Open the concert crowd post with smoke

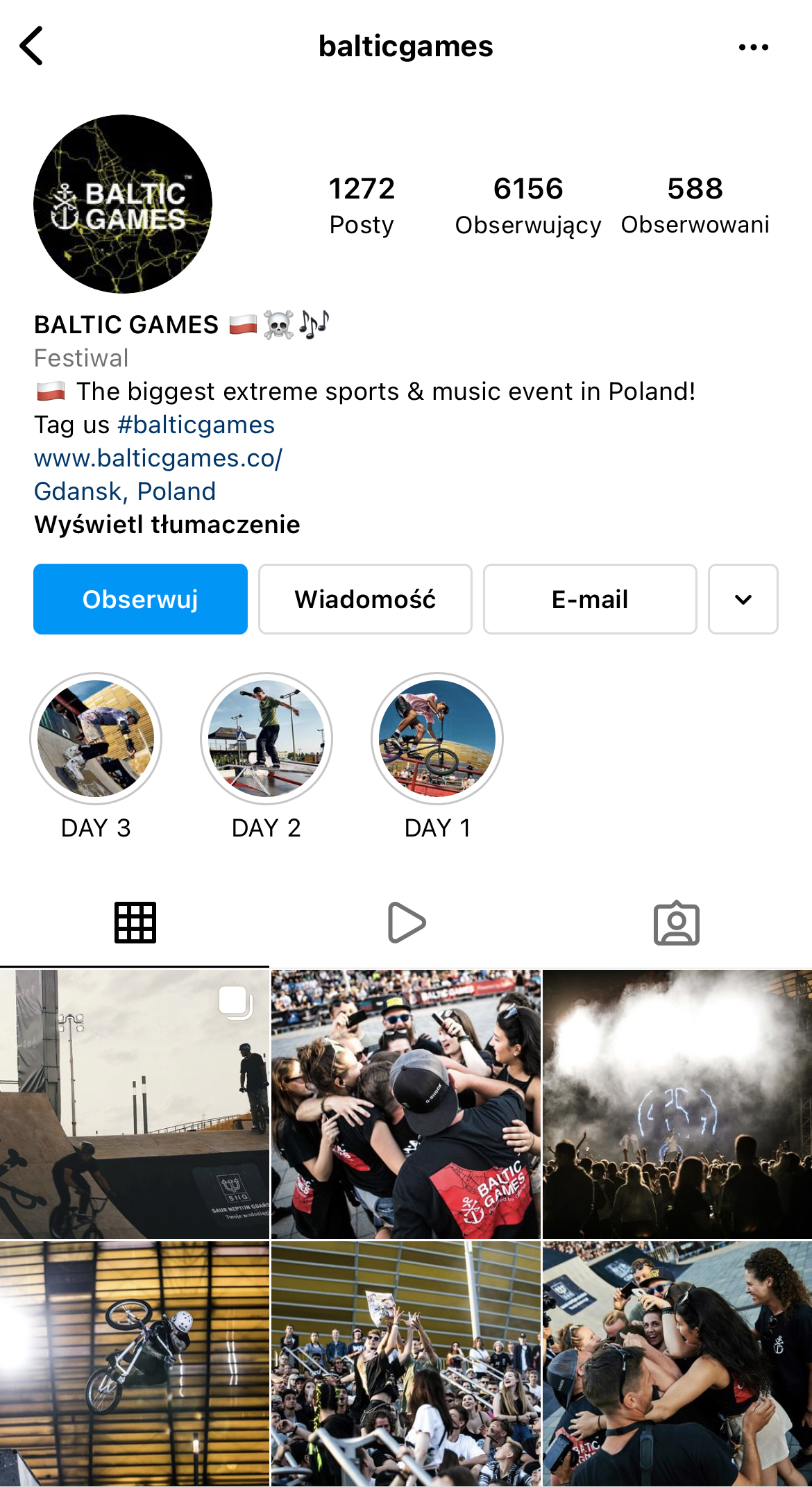tap(677, 1104)
